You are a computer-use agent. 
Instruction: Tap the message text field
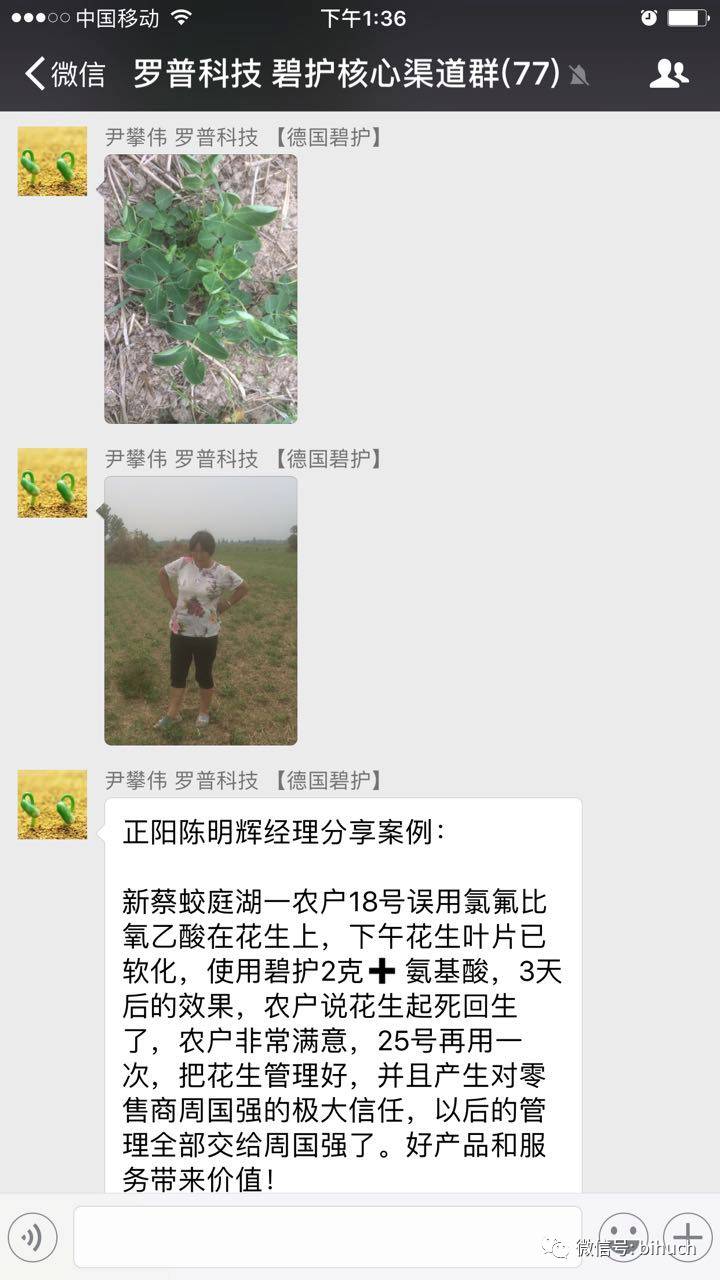pos(327,1237)
